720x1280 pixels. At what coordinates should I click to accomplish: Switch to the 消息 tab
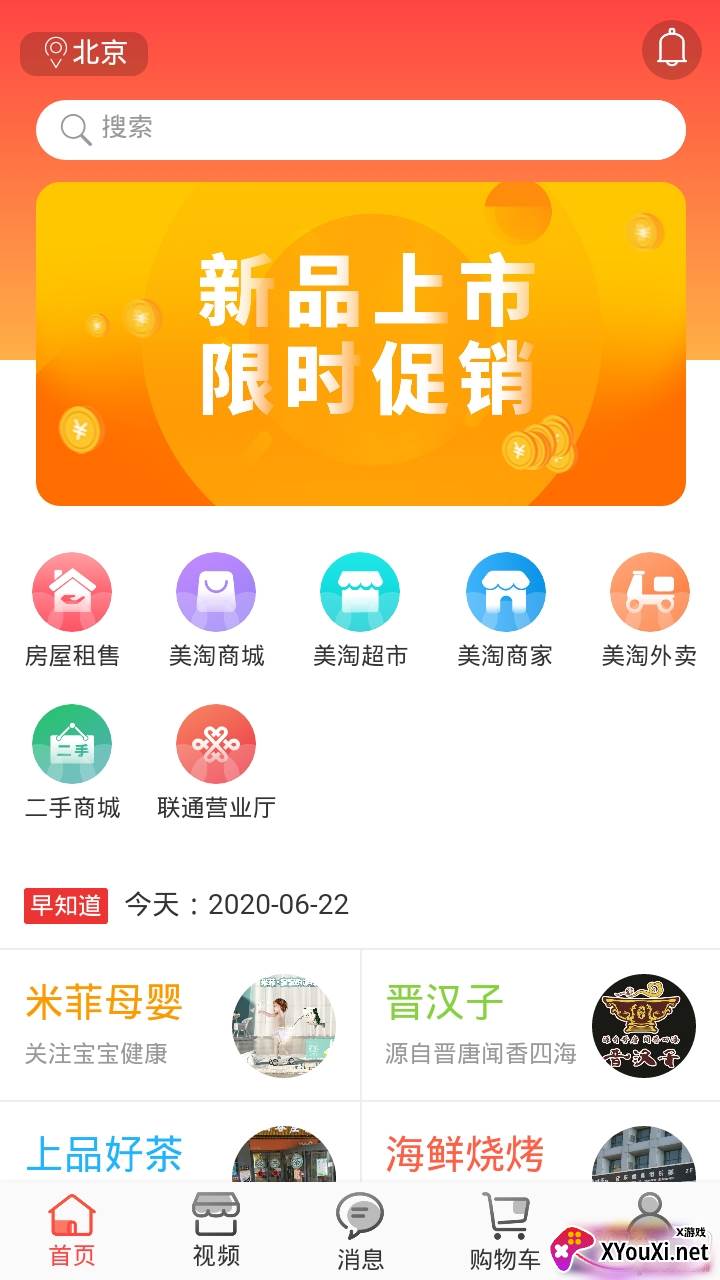(360, 1230)
